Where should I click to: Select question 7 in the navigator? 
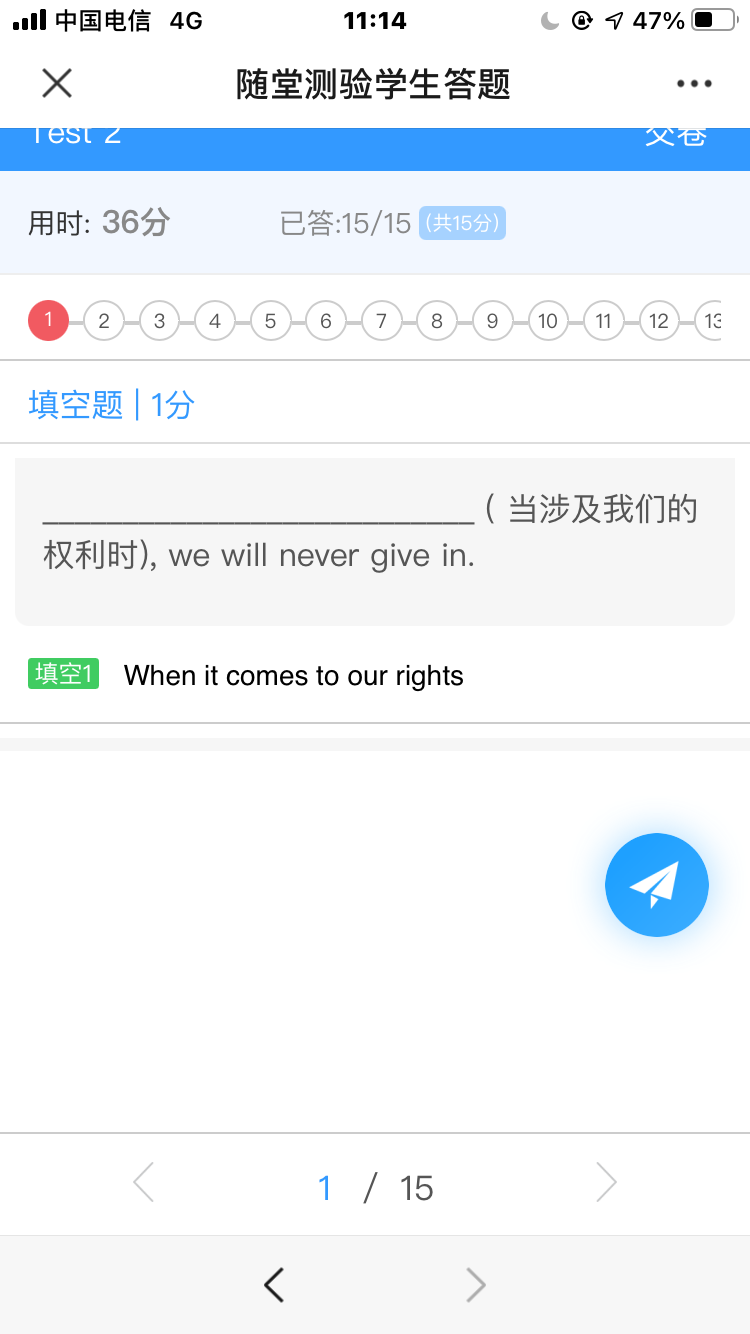pyautogui.click(x=381, y=322)
